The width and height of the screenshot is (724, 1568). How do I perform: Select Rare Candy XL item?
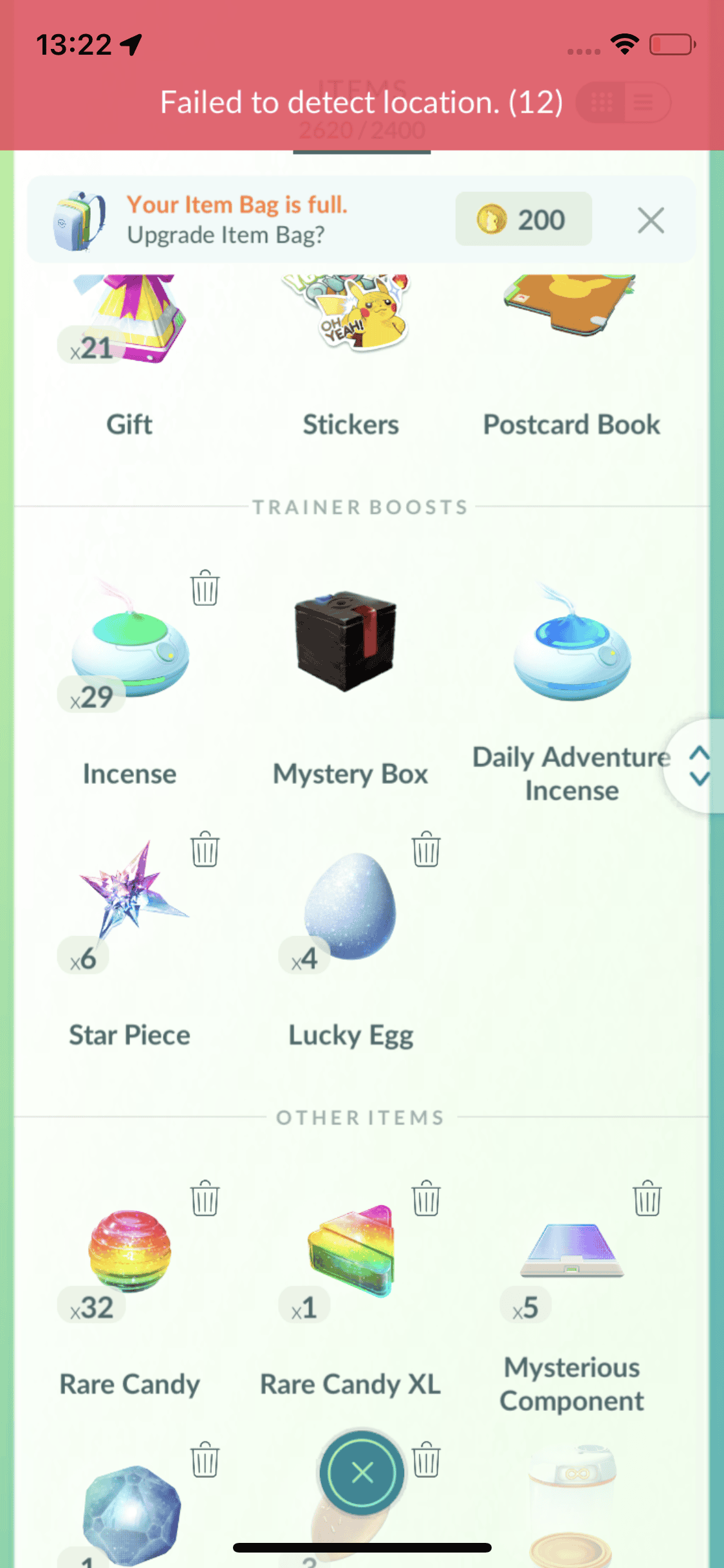[x=351, y=1252]
